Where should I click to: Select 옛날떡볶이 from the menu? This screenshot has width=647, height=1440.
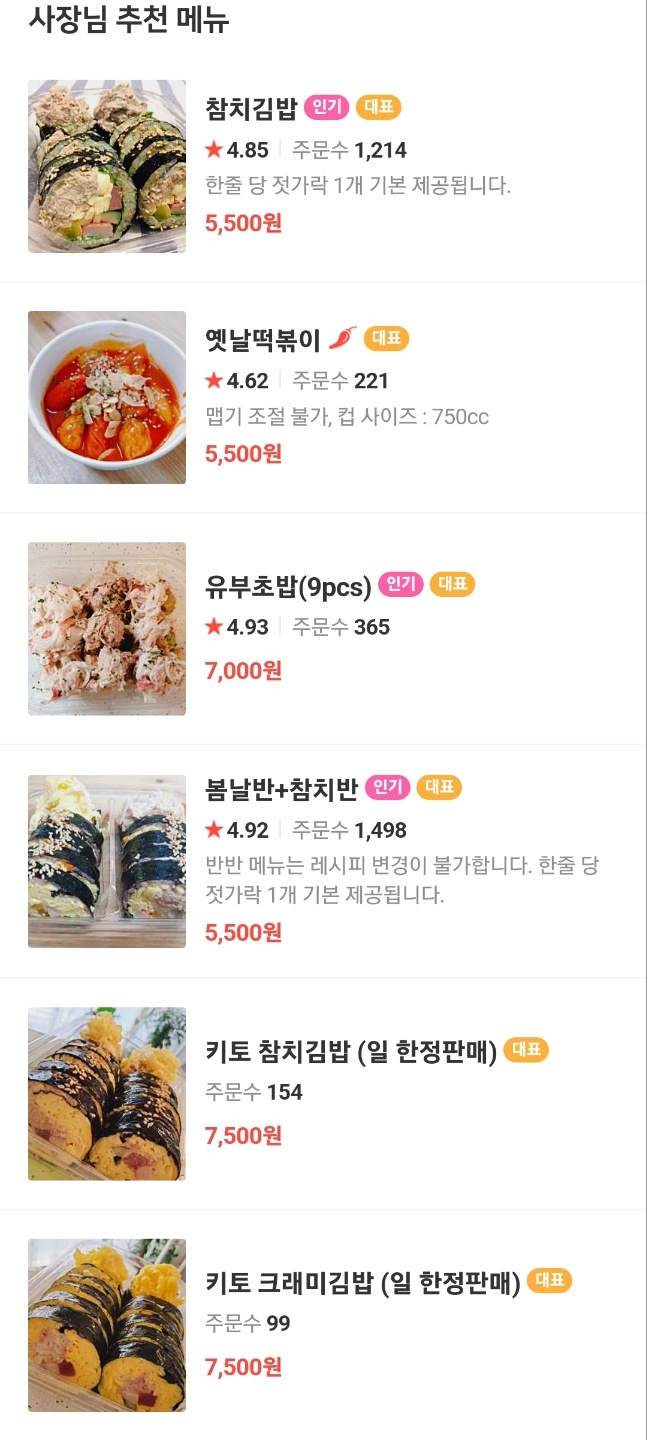(x=262, y=340)
